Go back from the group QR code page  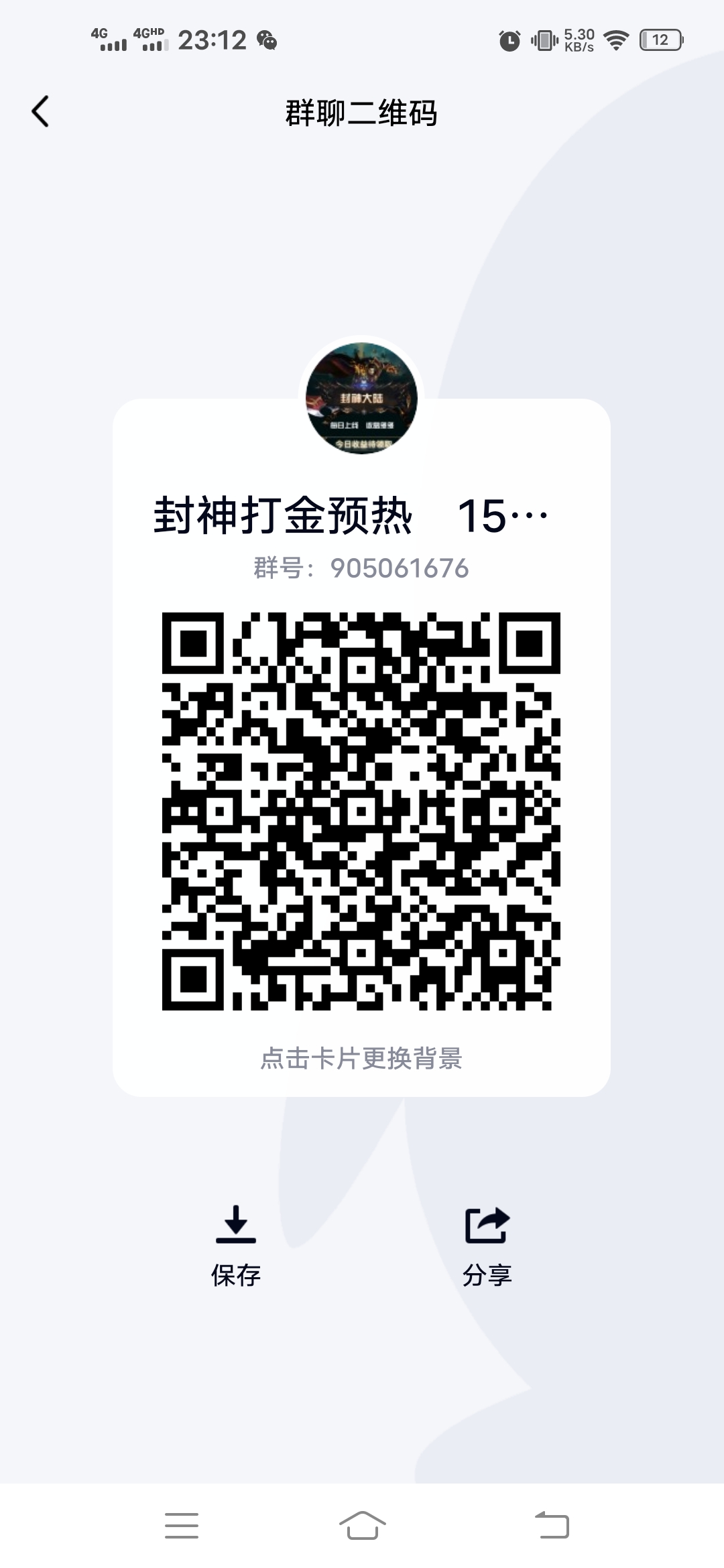pos(40,111)
